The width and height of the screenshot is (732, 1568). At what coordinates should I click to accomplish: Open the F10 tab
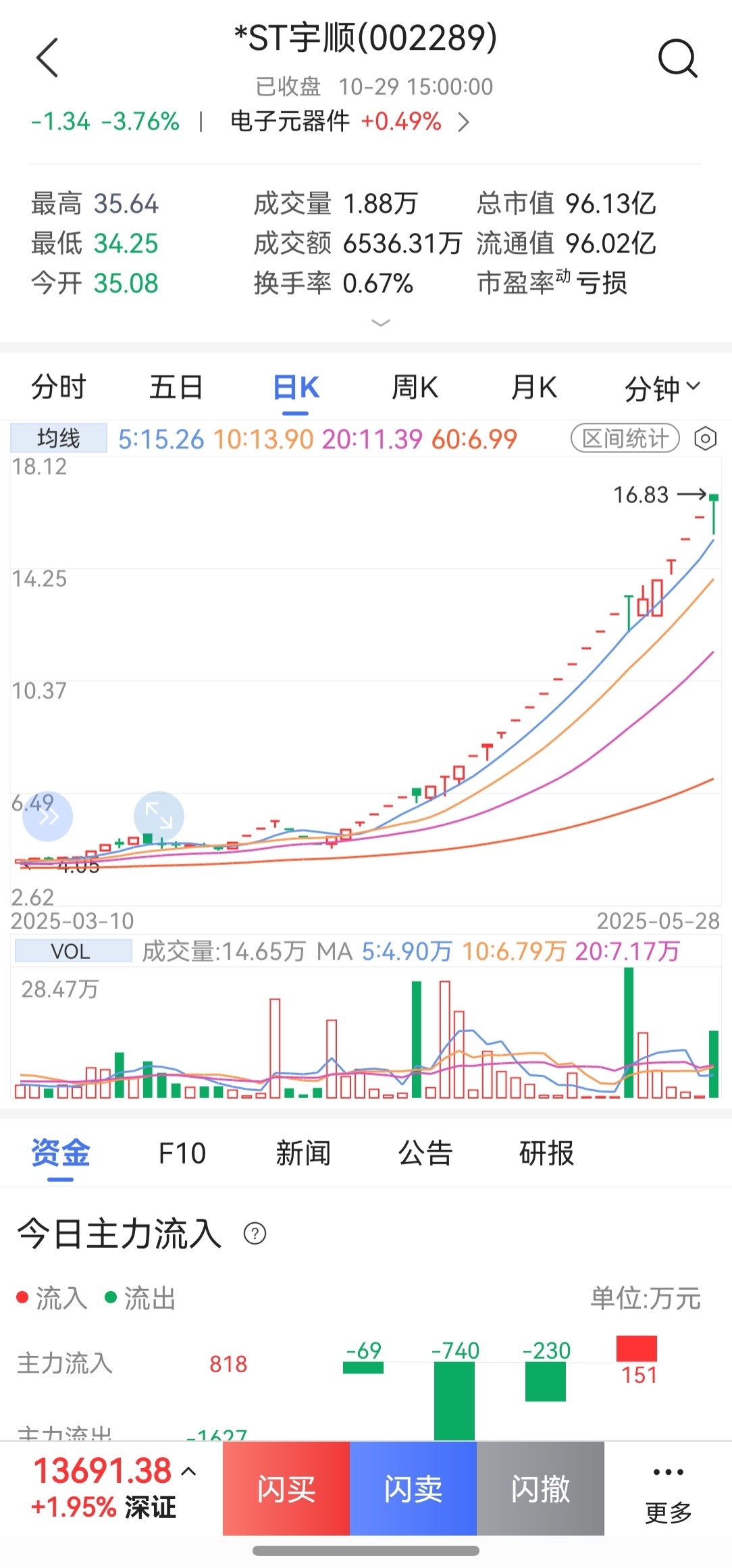pos(182,1153)
